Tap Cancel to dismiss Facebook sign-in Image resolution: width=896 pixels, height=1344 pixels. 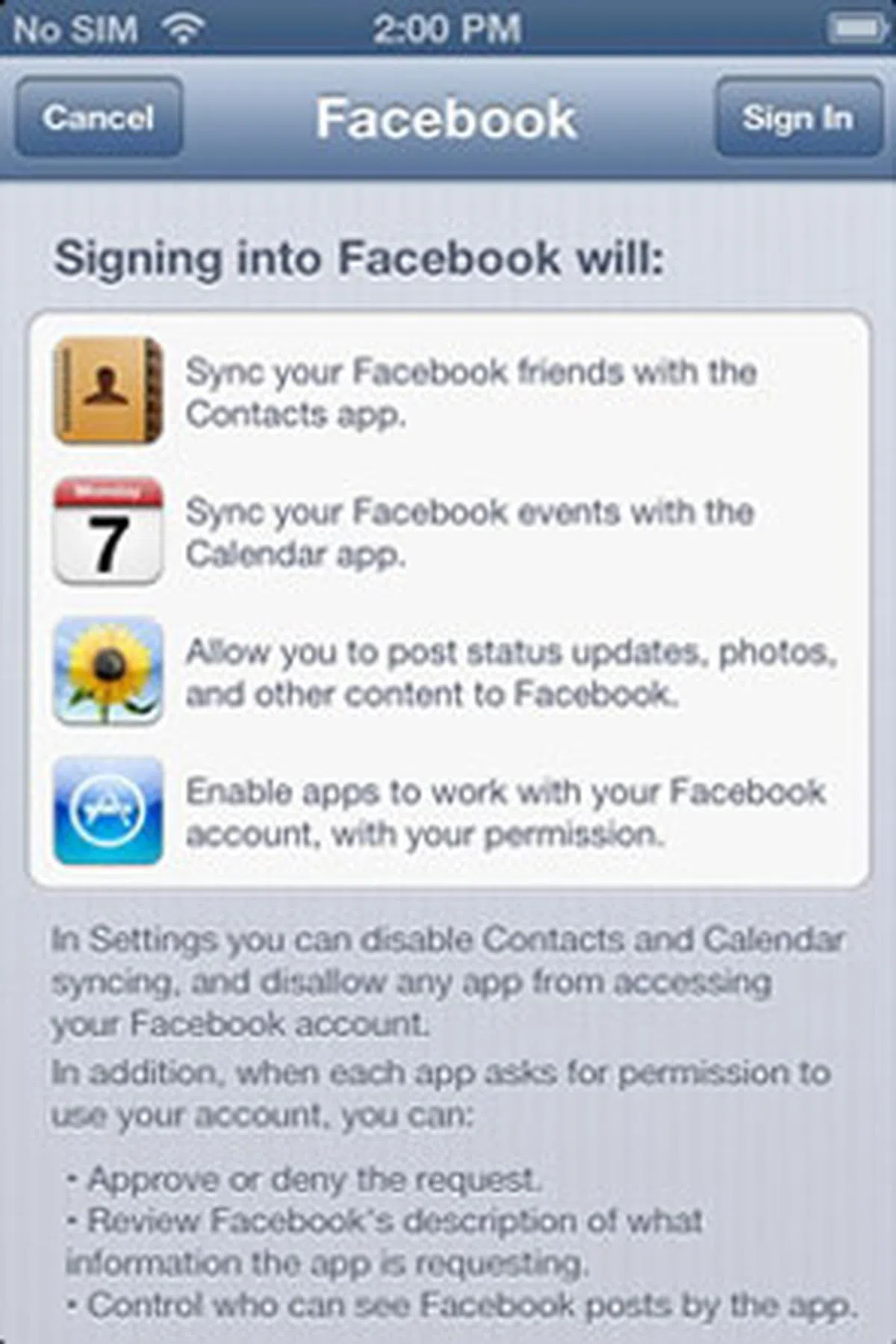point(99,118)
